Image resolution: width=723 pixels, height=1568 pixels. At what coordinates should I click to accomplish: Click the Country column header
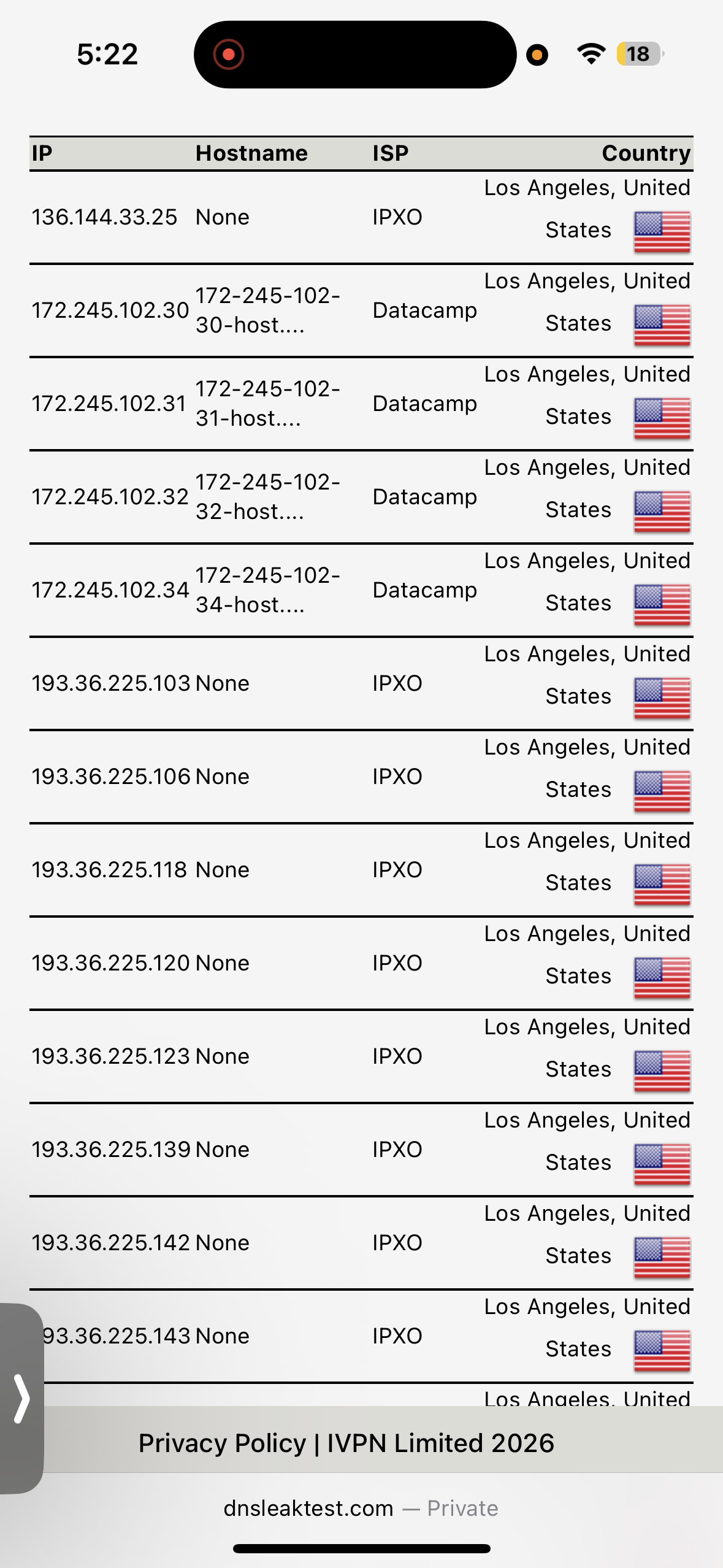point(645,153)
